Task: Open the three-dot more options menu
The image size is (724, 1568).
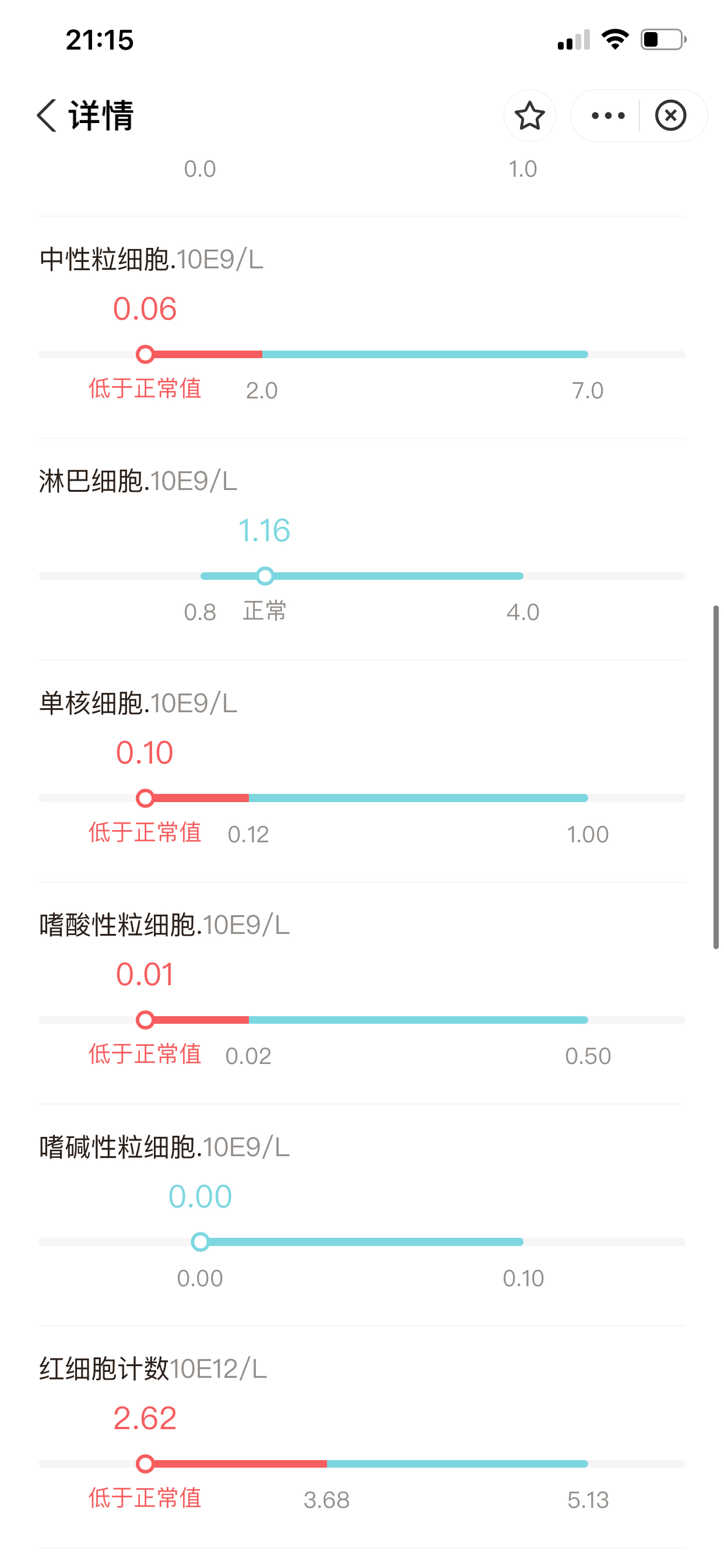Action: 607,116
